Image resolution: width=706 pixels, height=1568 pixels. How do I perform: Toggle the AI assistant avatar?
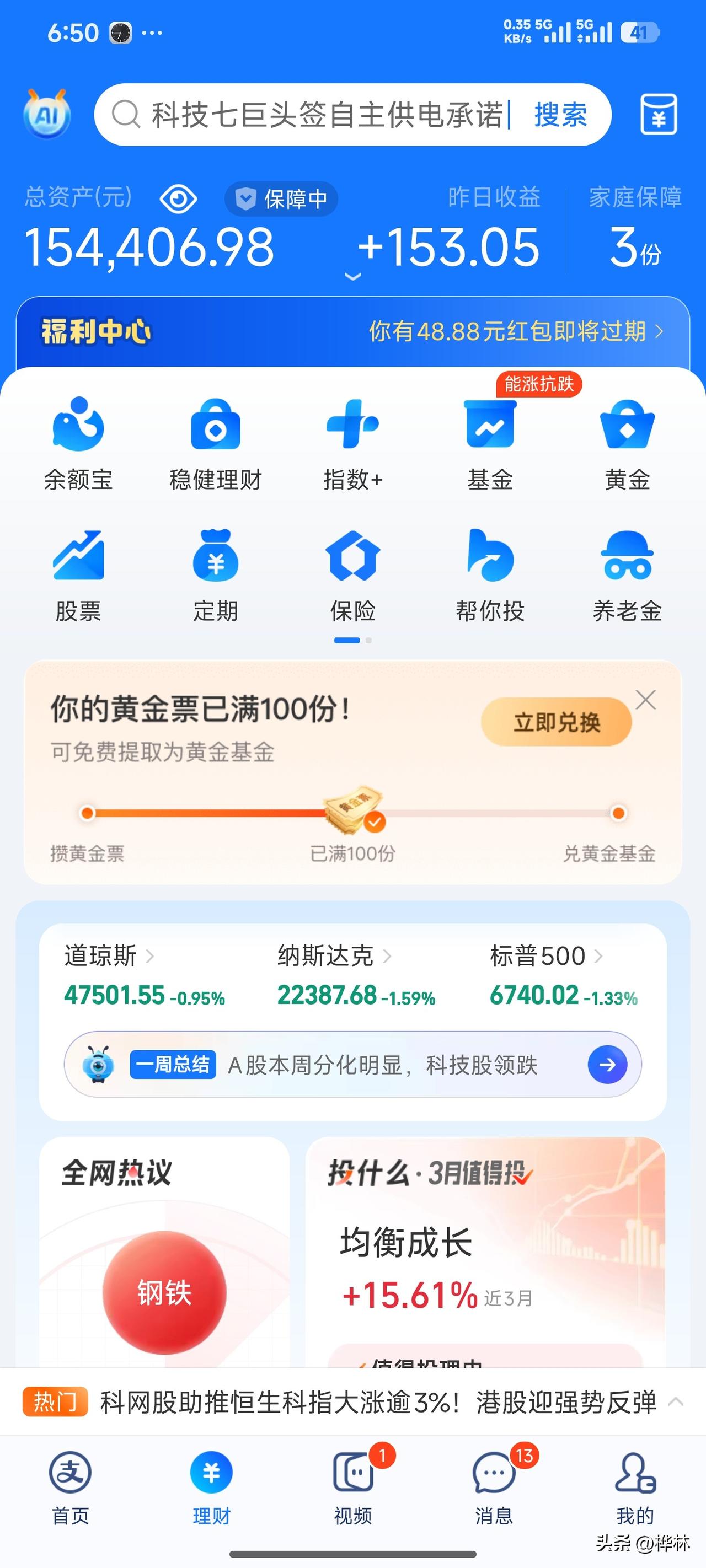pos(46,115)
